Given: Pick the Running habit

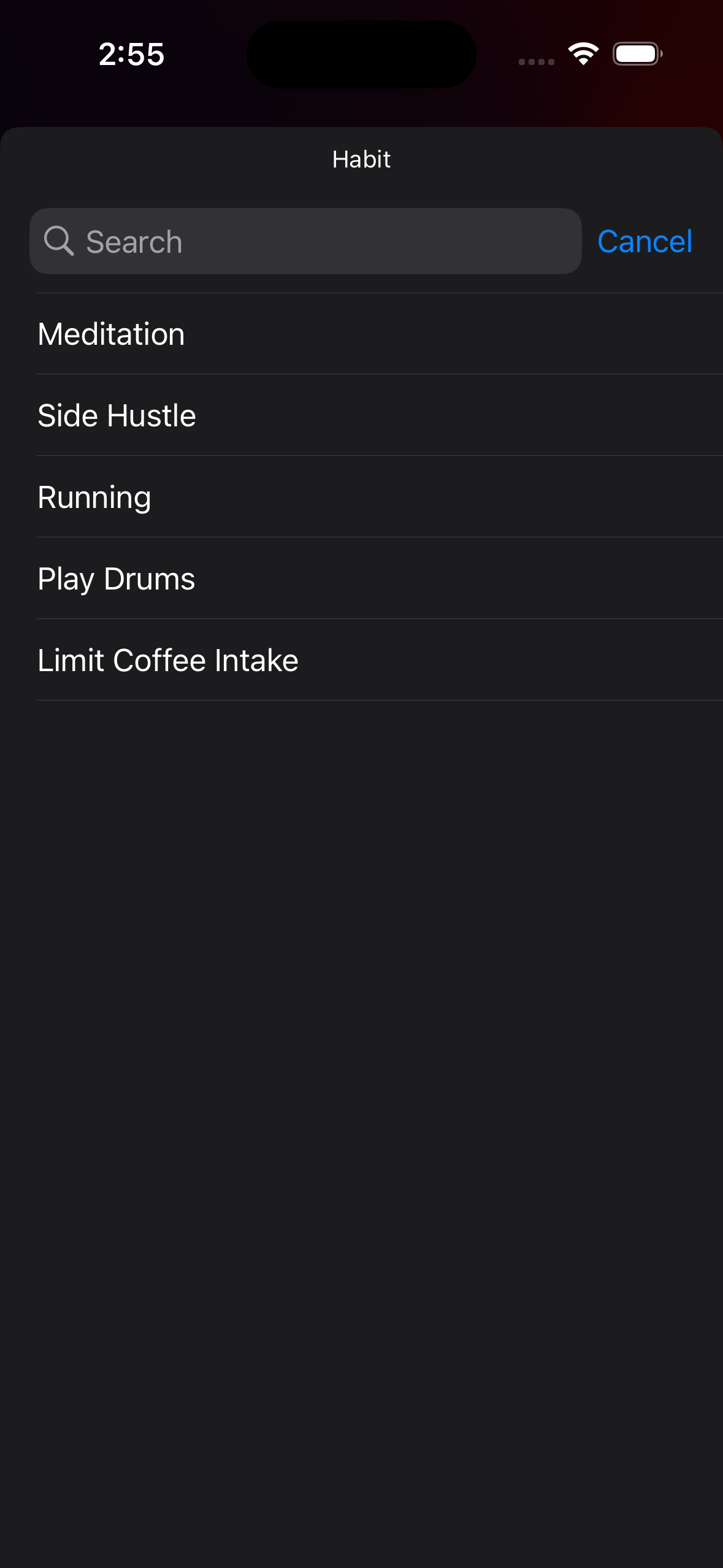Looking at the screenshot, I should (361, 497).
